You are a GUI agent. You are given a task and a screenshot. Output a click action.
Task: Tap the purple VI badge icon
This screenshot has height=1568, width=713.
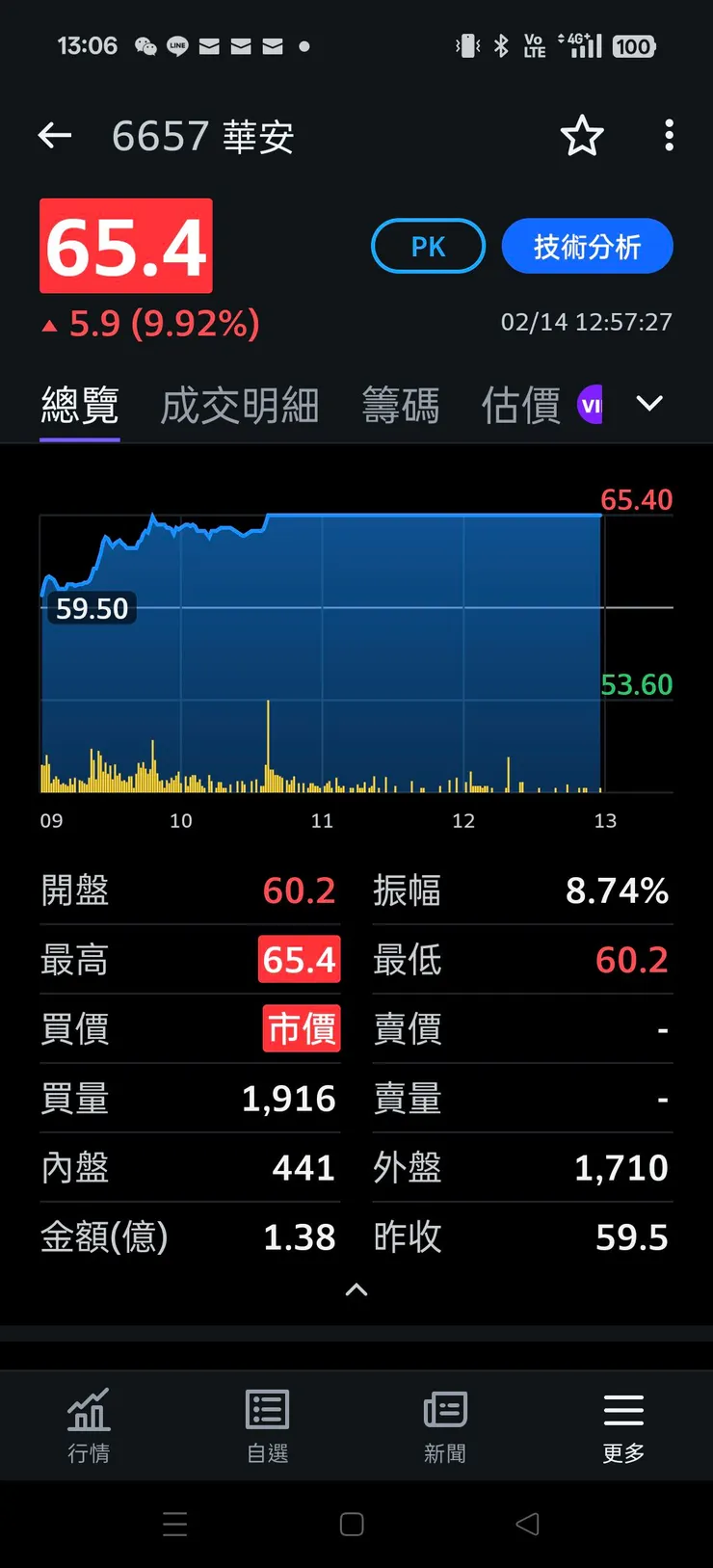pos(591,404)
